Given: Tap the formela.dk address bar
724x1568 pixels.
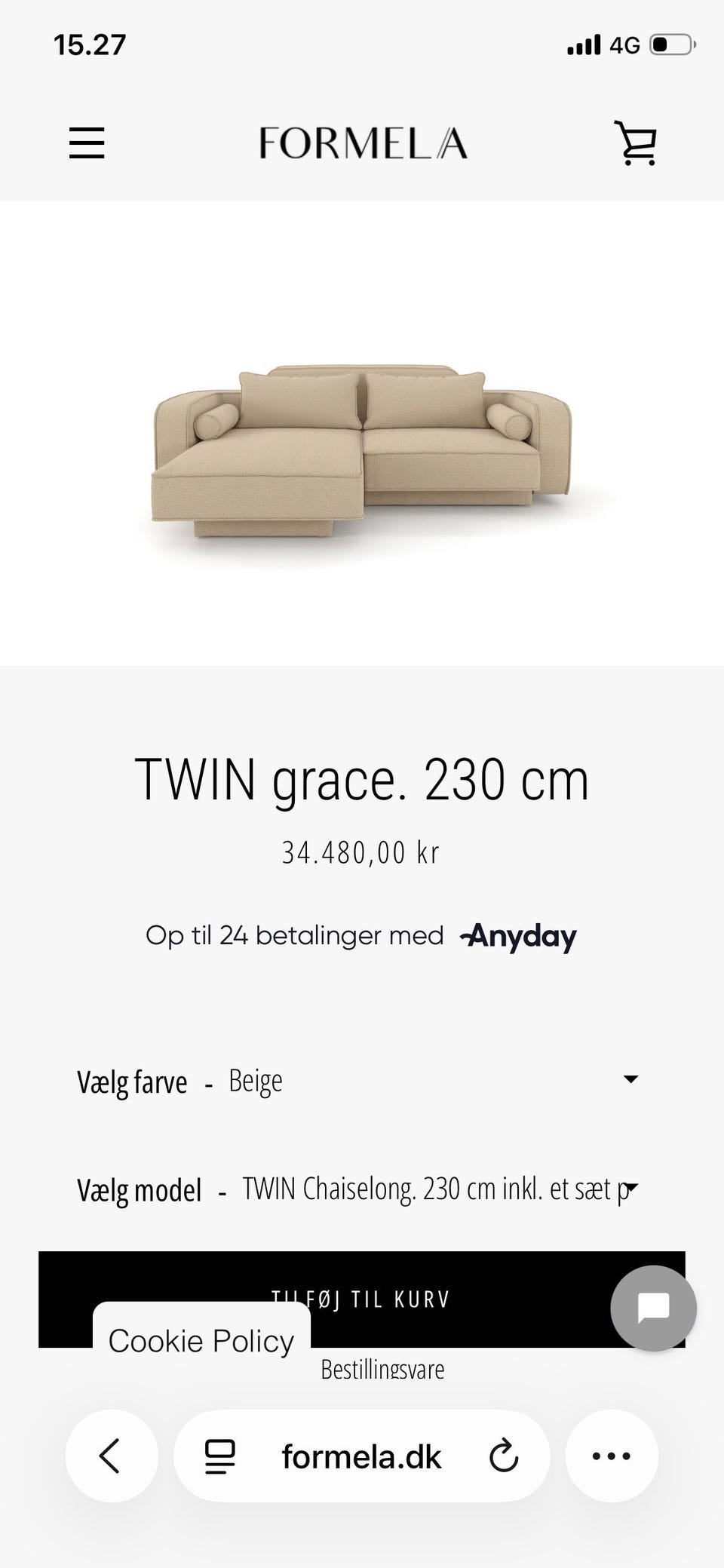Looking at the screenshot, I should [360, 1456].
